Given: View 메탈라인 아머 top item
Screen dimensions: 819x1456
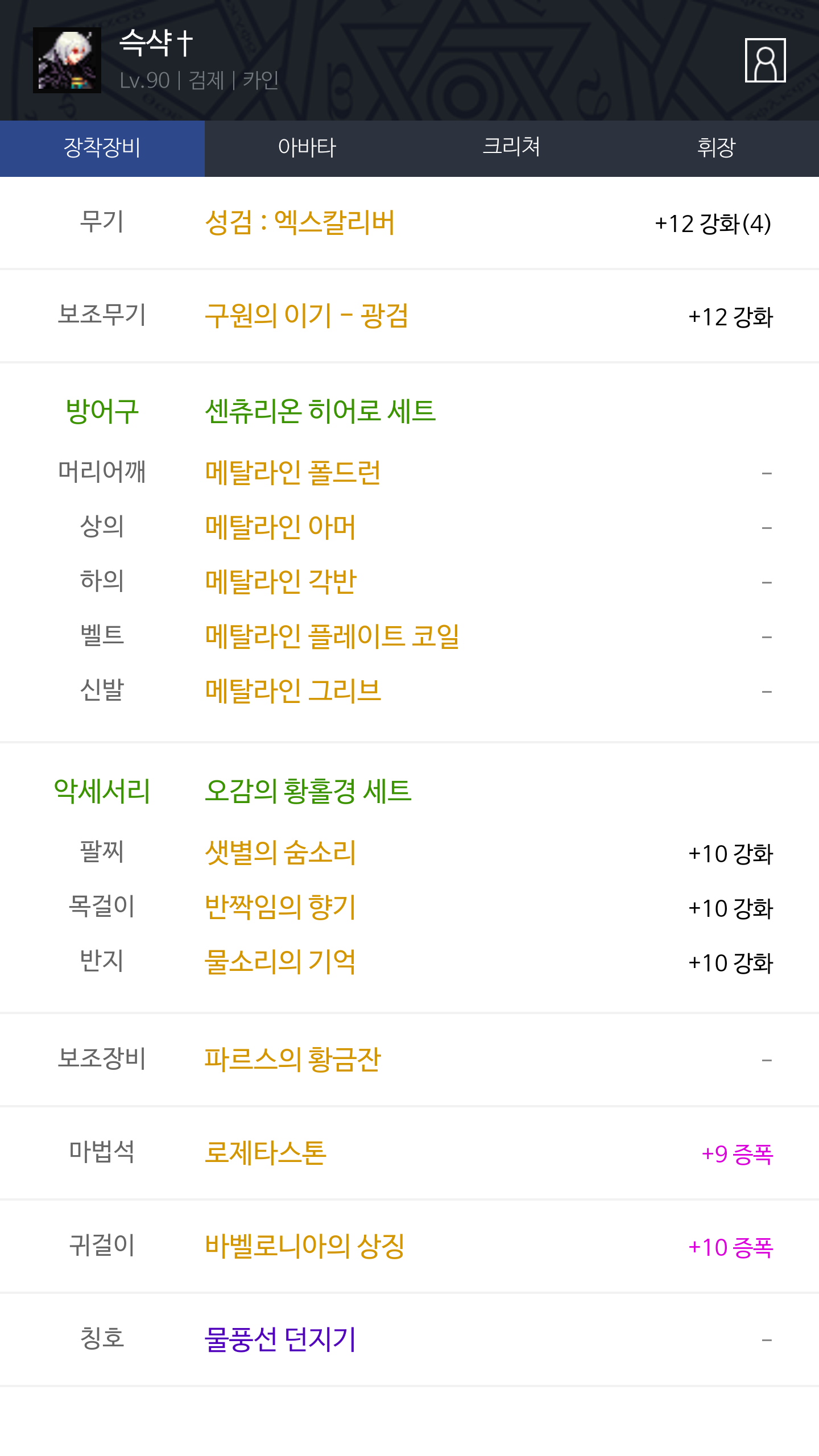Looking at the screenshot, I should point(280,527).
